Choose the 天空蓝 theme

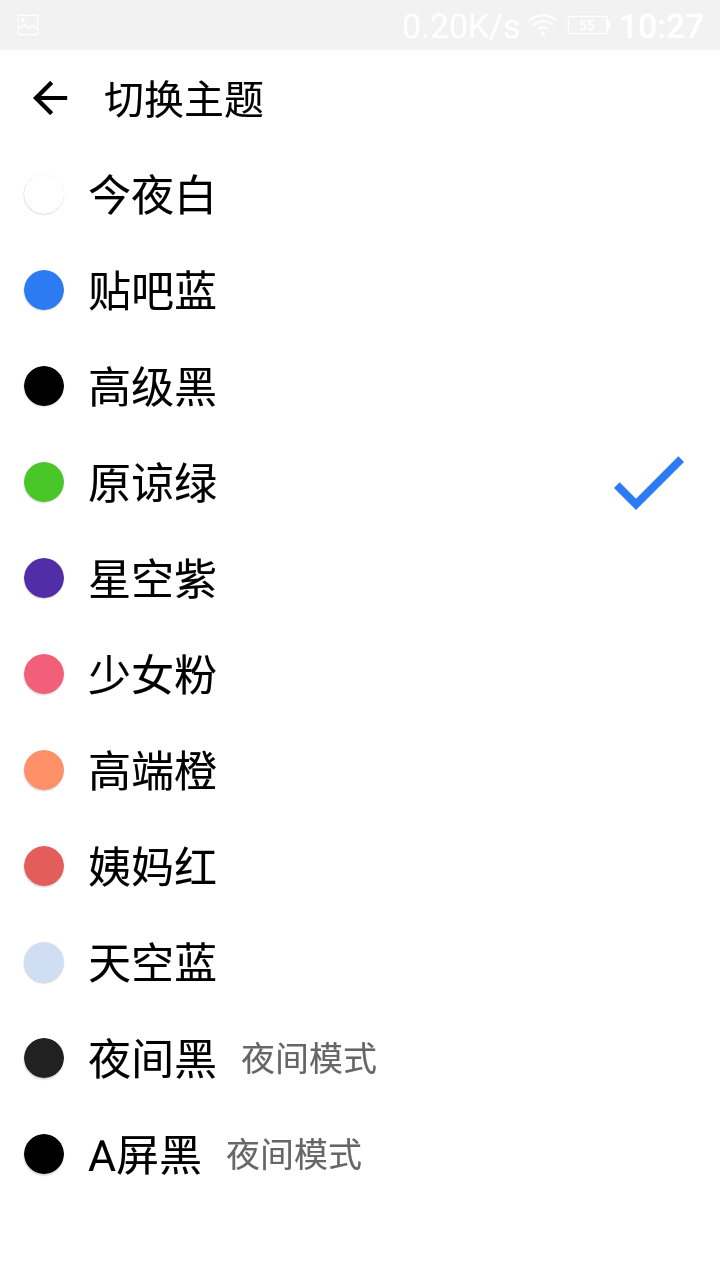point(152,963)
